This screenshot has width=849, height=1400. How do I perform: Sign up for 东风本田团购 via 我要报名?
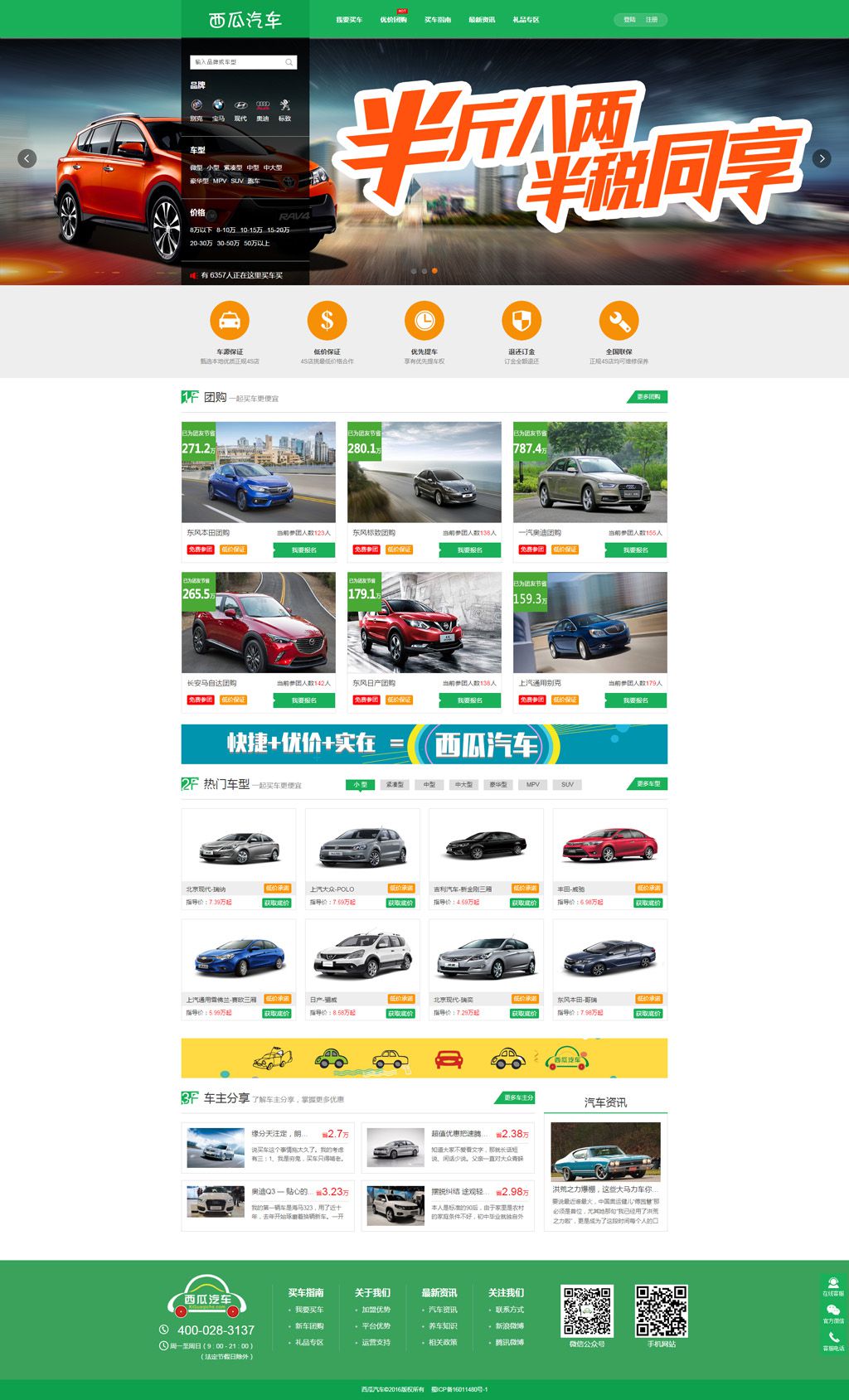(x=303, y=550)
